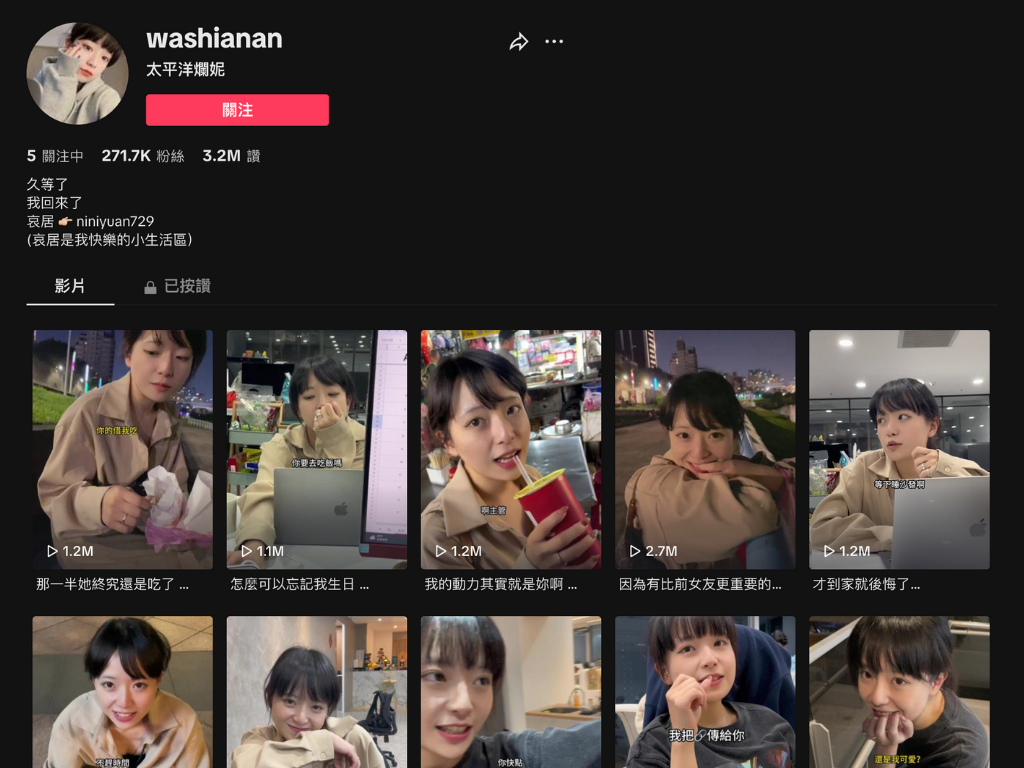Open the 關注中 following list
The height and width of the screenshot is (768, 1024).
pos(56,156)
